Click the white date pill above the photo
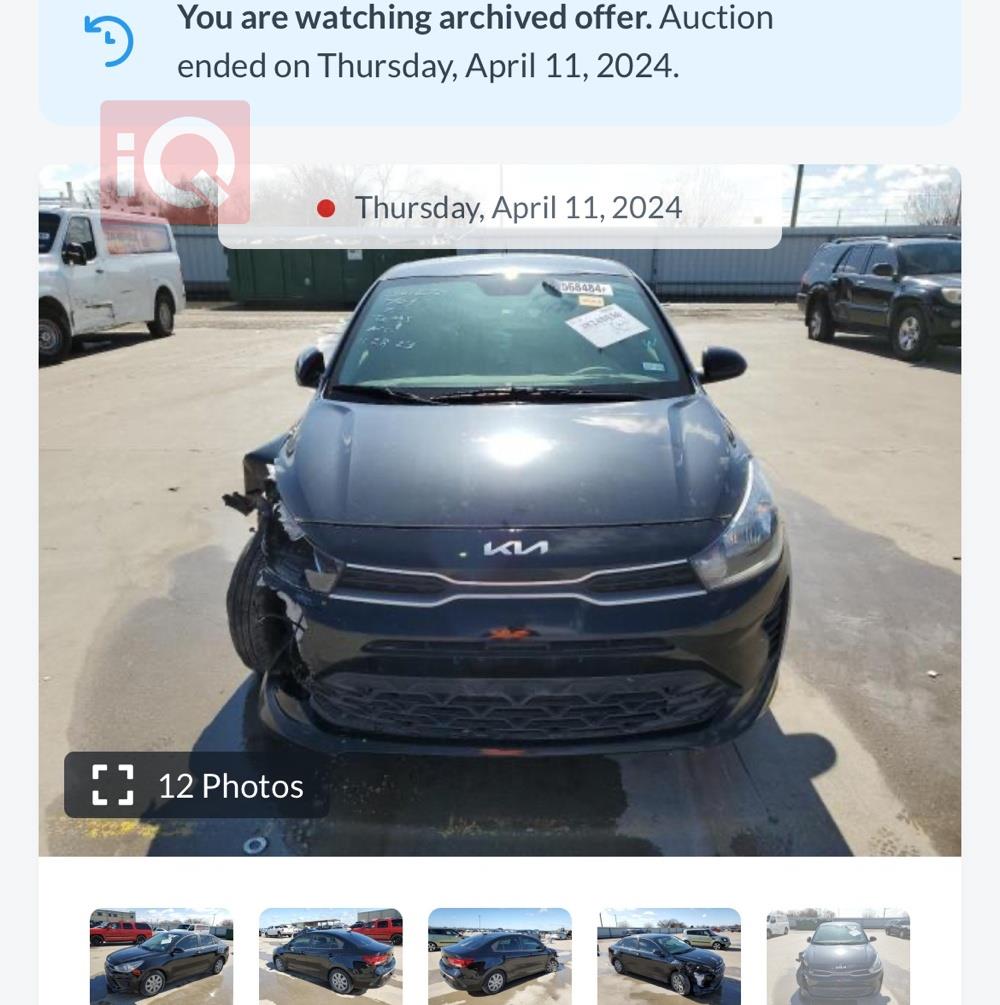 click(500, 208)
